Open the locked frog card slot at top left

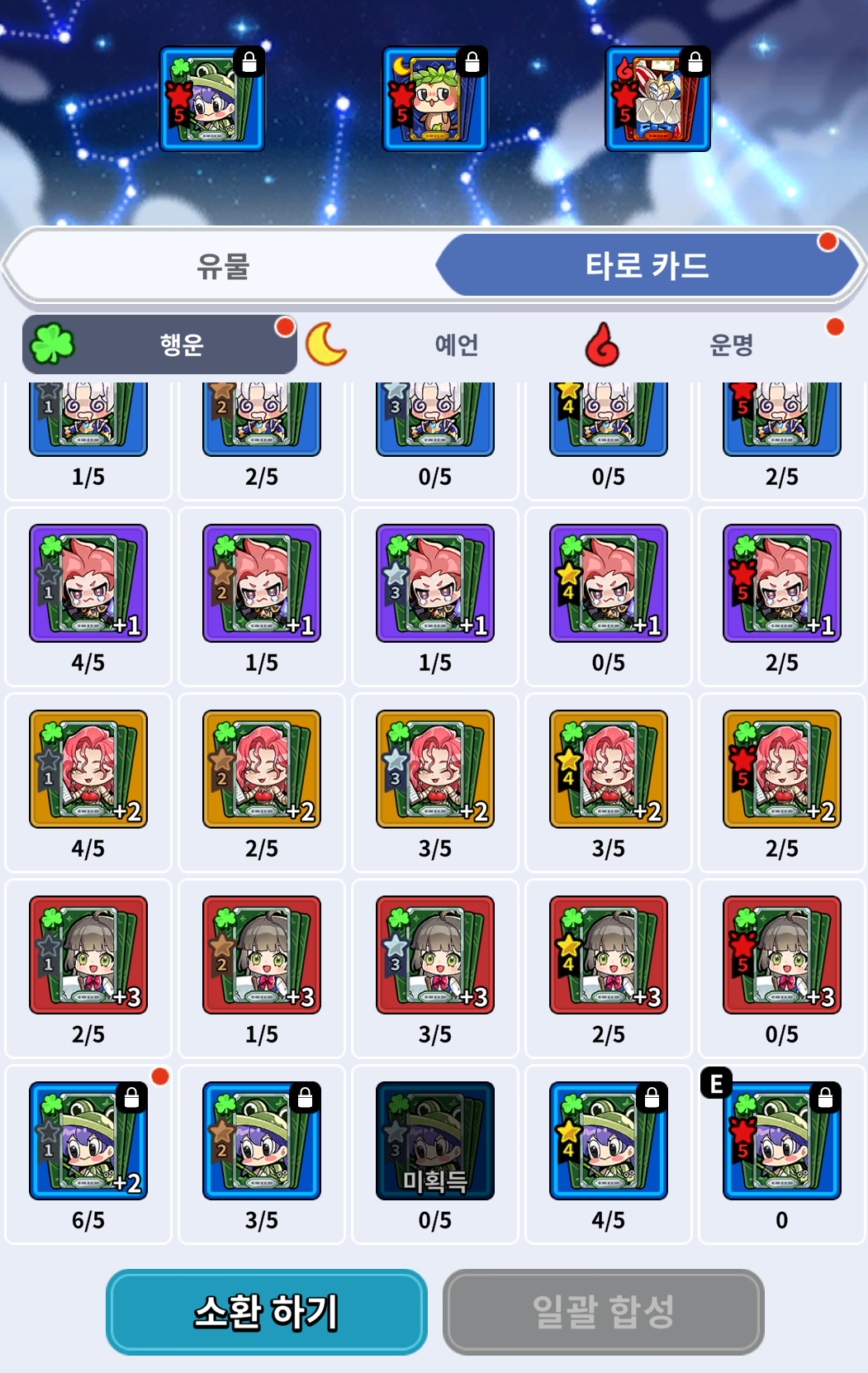212,99
